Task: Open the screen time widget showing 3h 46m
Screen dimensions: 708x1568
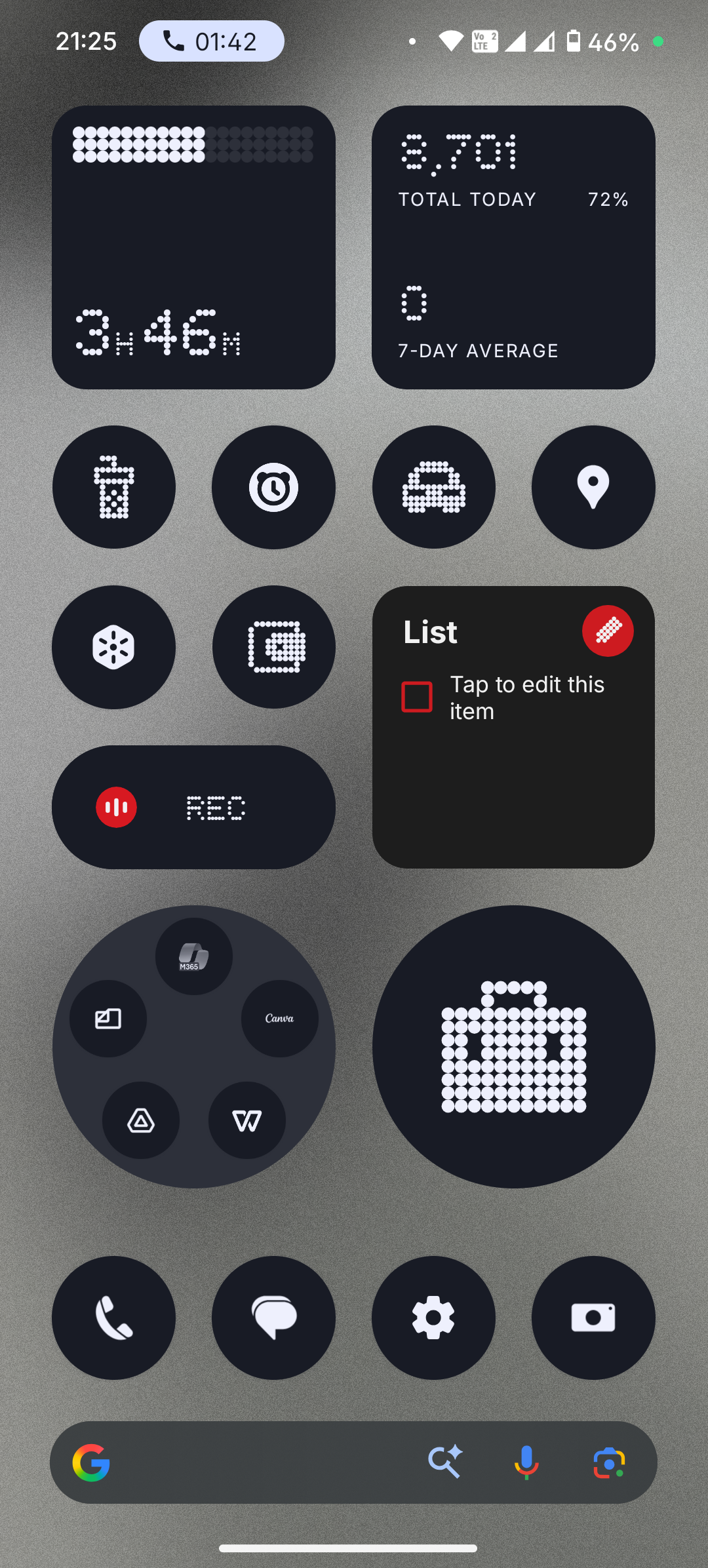Action: (x=193, y=247)
